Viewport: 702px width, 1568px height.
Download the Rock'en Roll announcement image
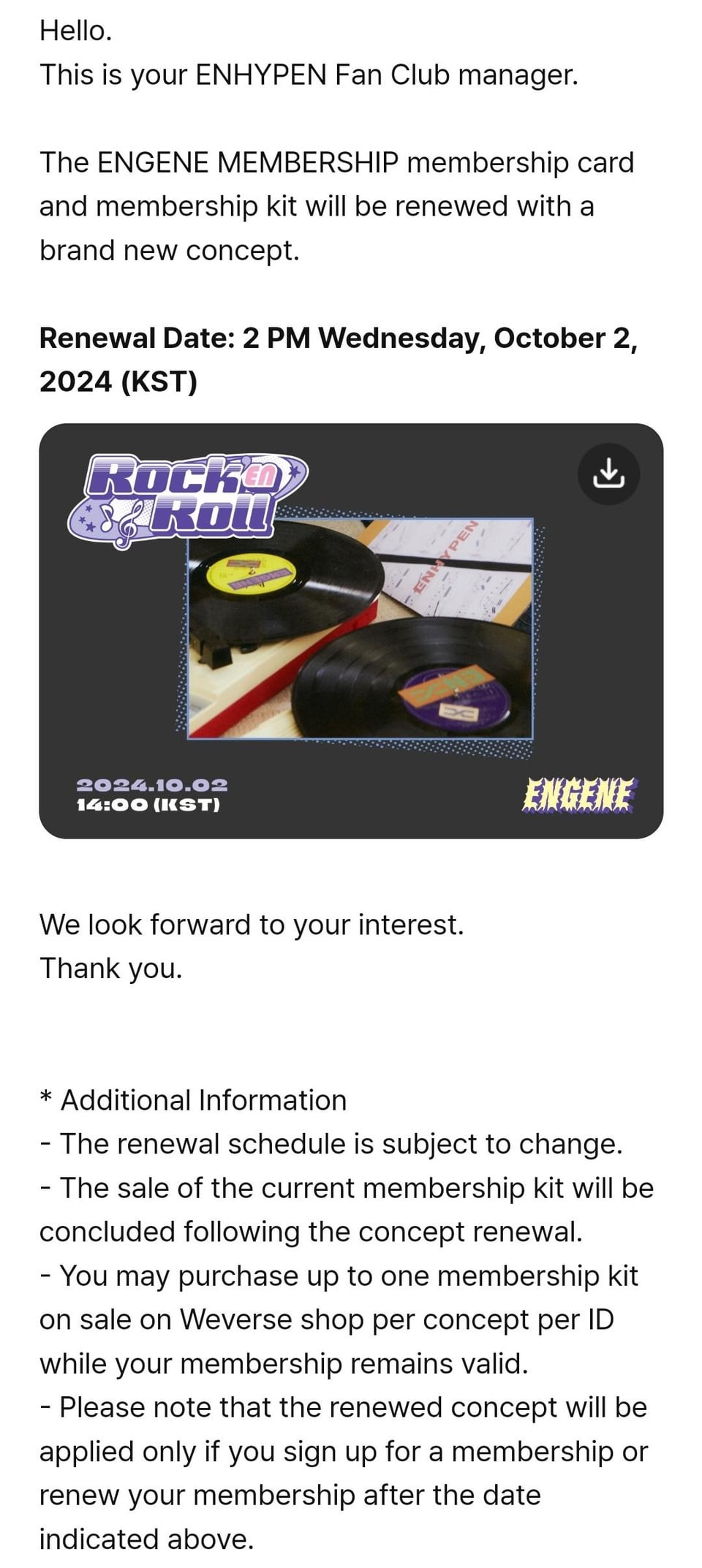(608, 473)
